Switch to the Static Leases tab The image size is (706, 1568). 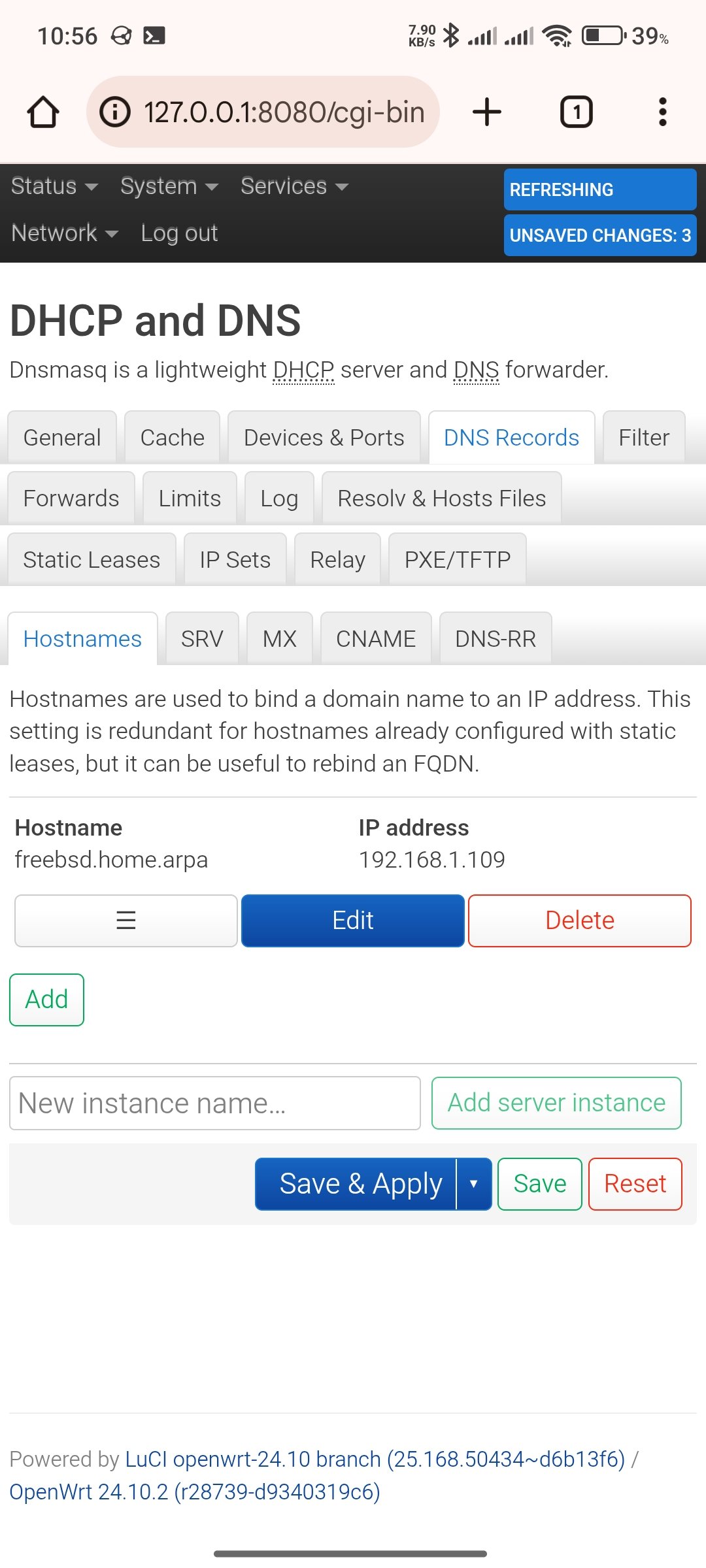point(92,560)
